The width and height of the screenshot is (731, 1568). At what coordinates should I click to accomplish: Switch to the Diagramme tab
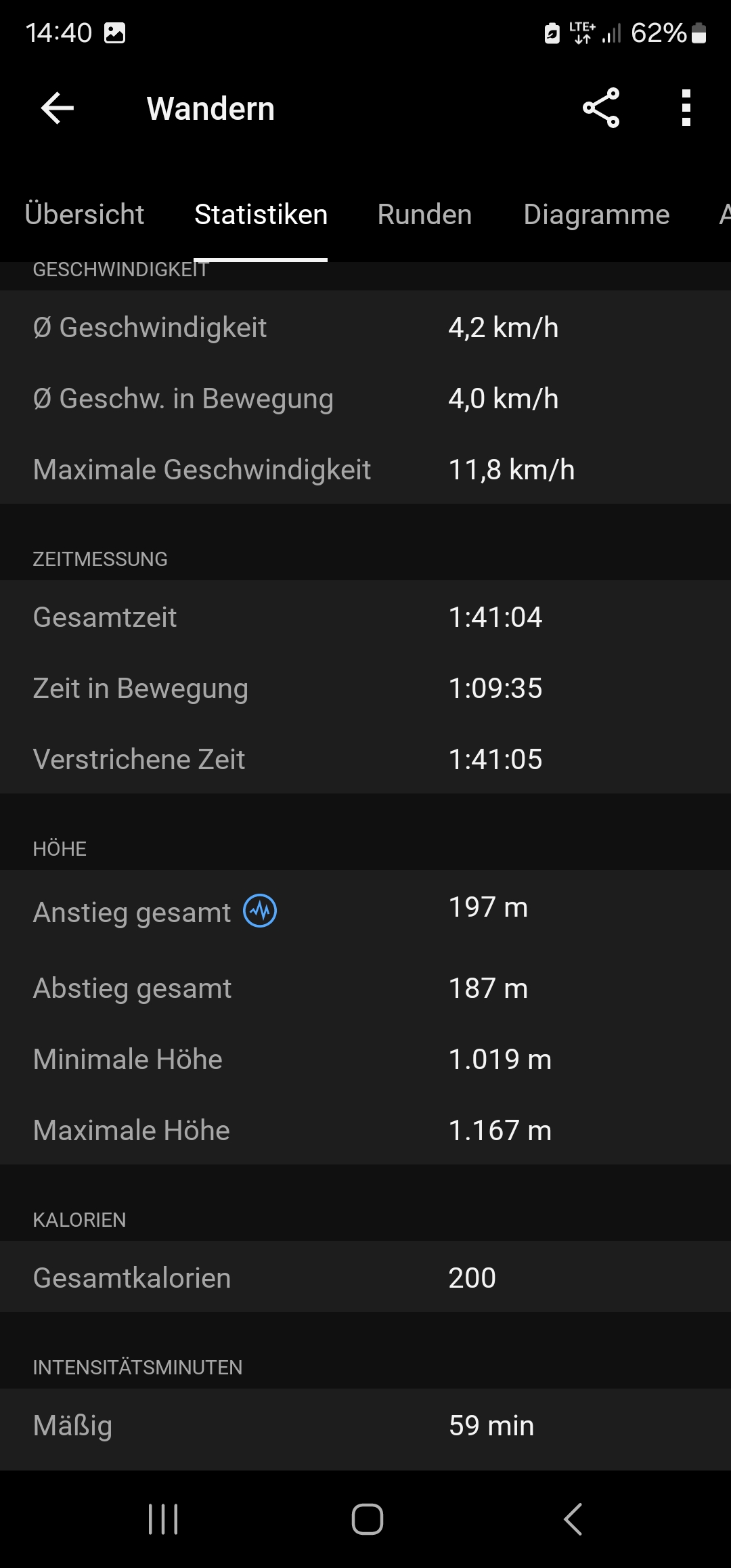coord(596,215)
